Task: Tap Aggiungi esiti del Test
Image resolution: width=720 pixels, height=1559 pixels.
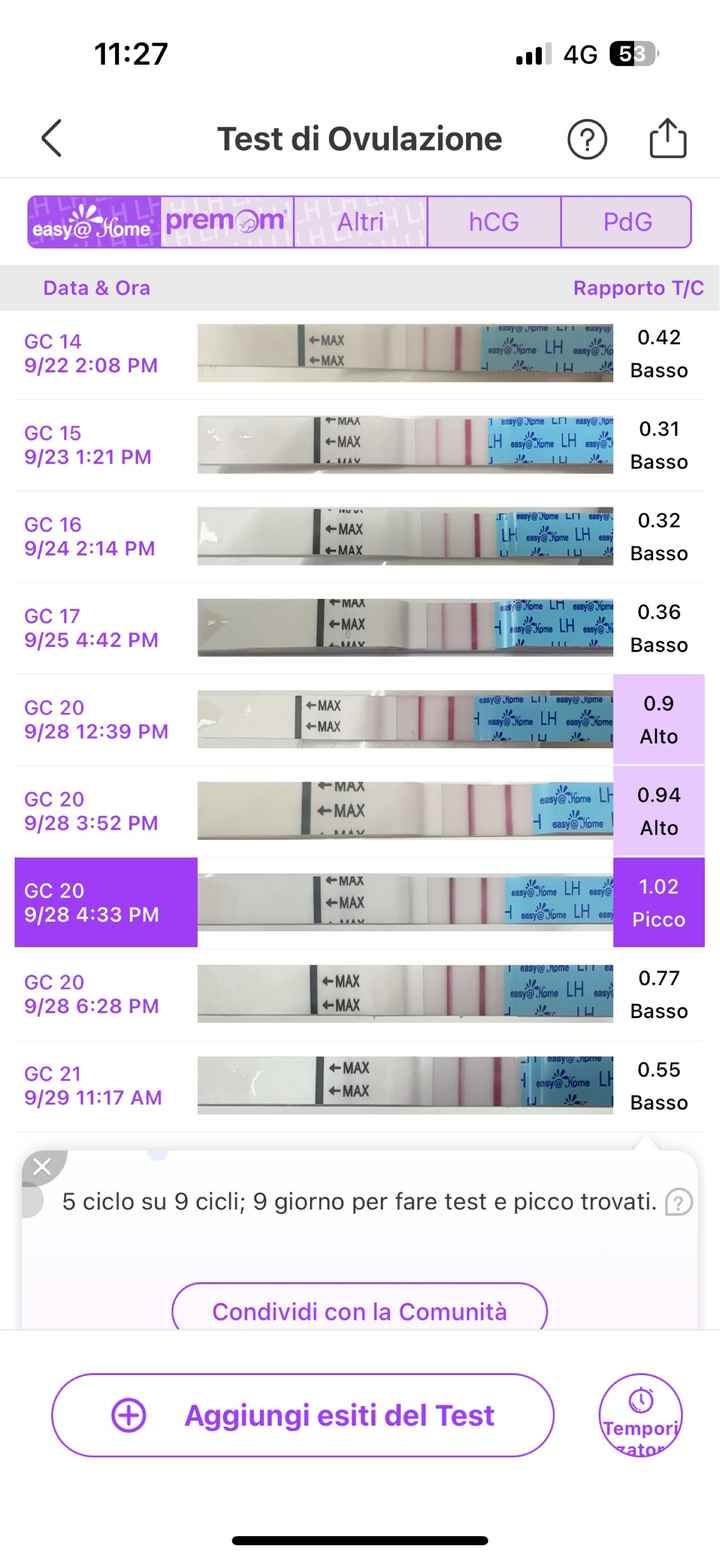Action: tap(302, 1415)
